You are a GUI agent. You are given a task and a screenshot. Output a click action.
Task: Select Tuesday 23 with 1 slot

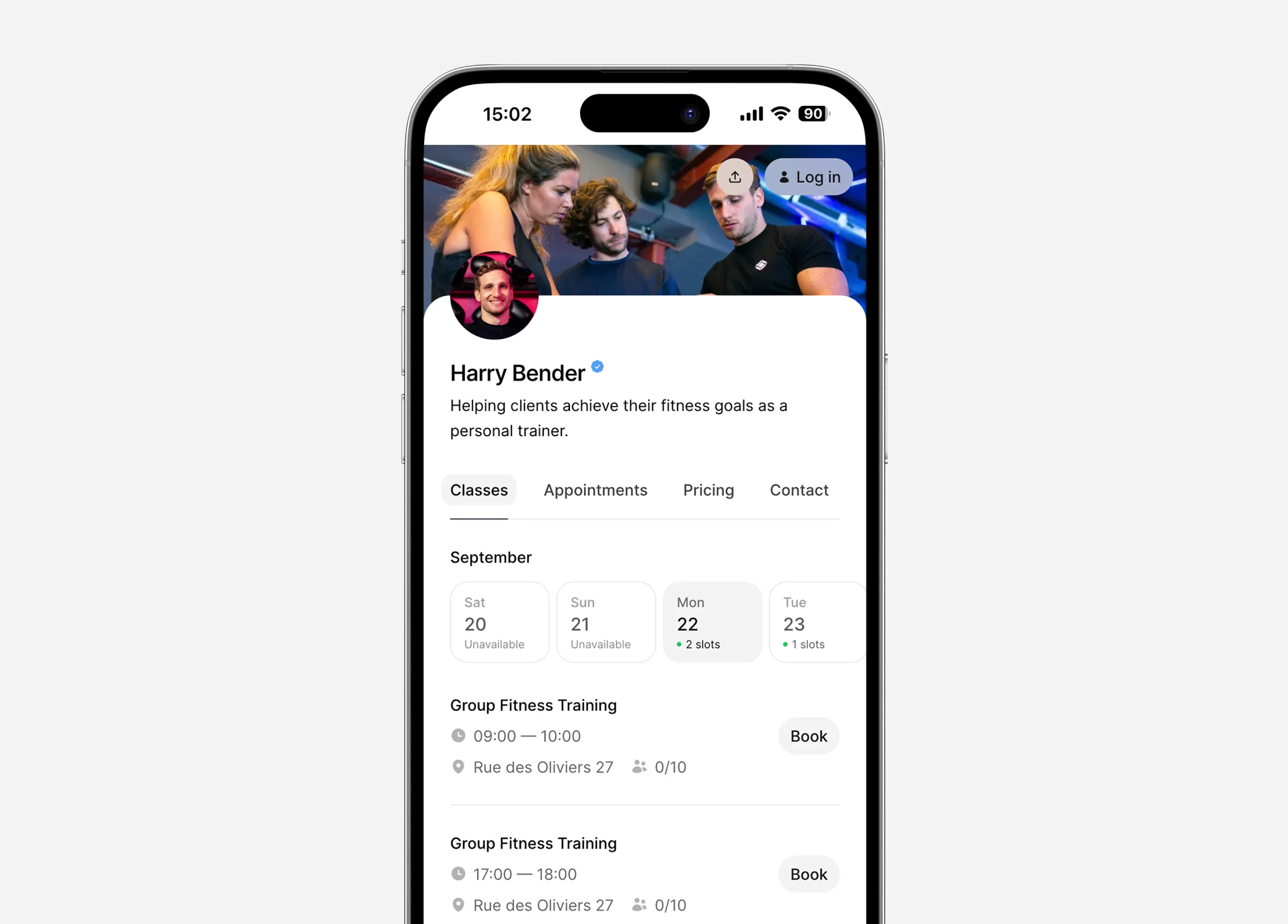[815, 622]
